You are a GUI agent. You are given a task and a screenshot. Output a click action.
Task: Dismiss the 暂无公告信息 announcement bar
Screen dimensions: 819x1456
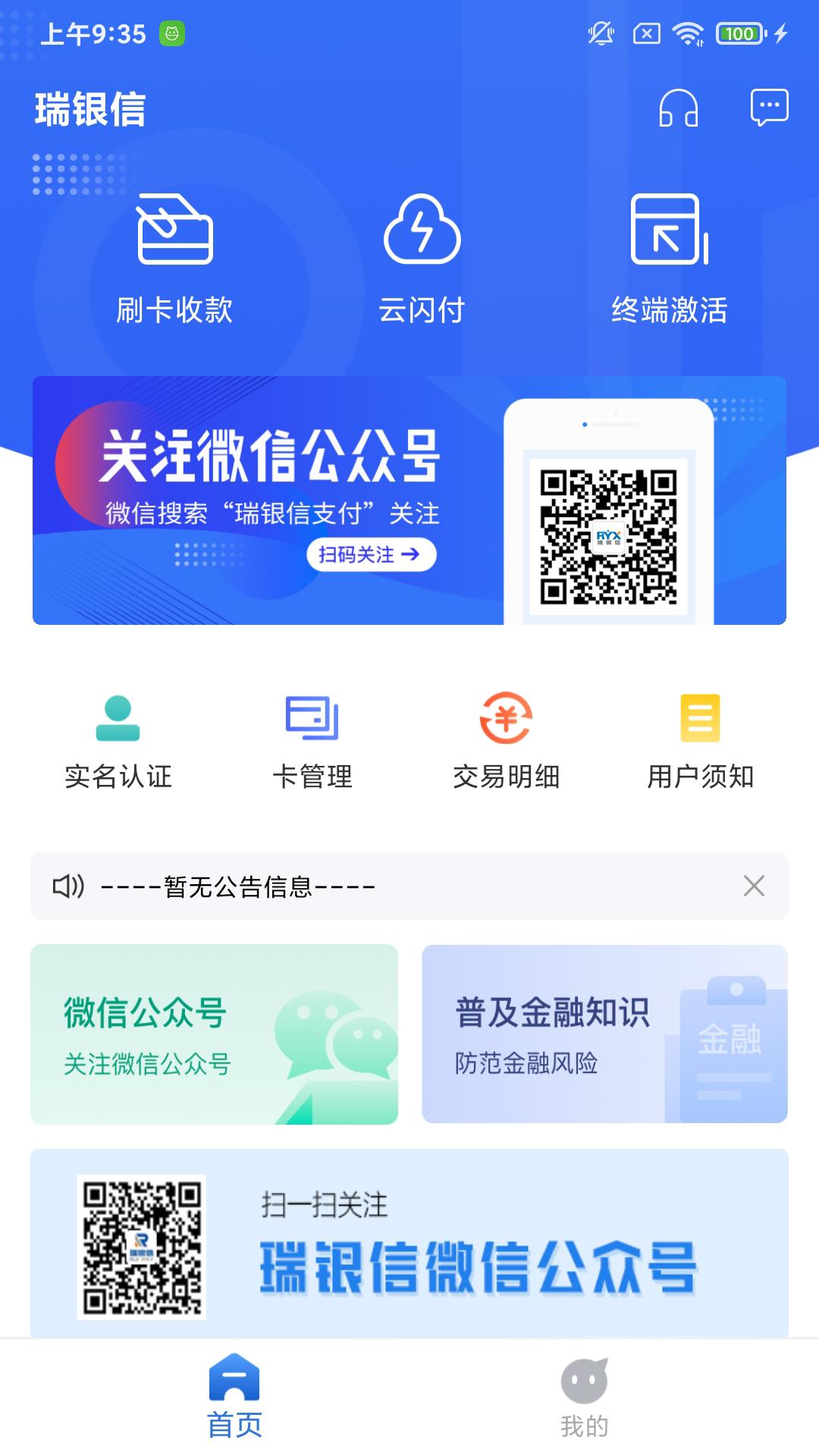[x=753, y=886]
